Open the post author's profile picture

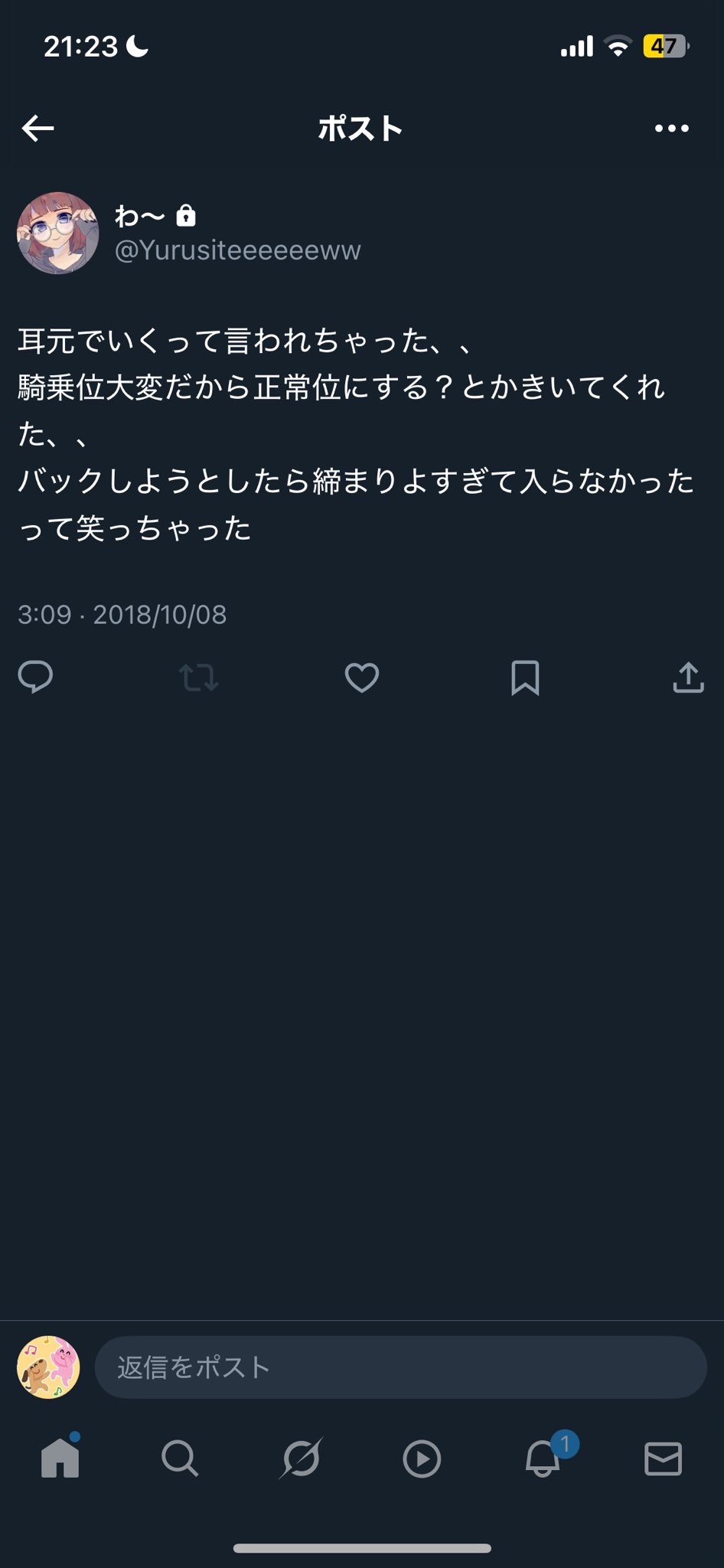tap(58, 233)
